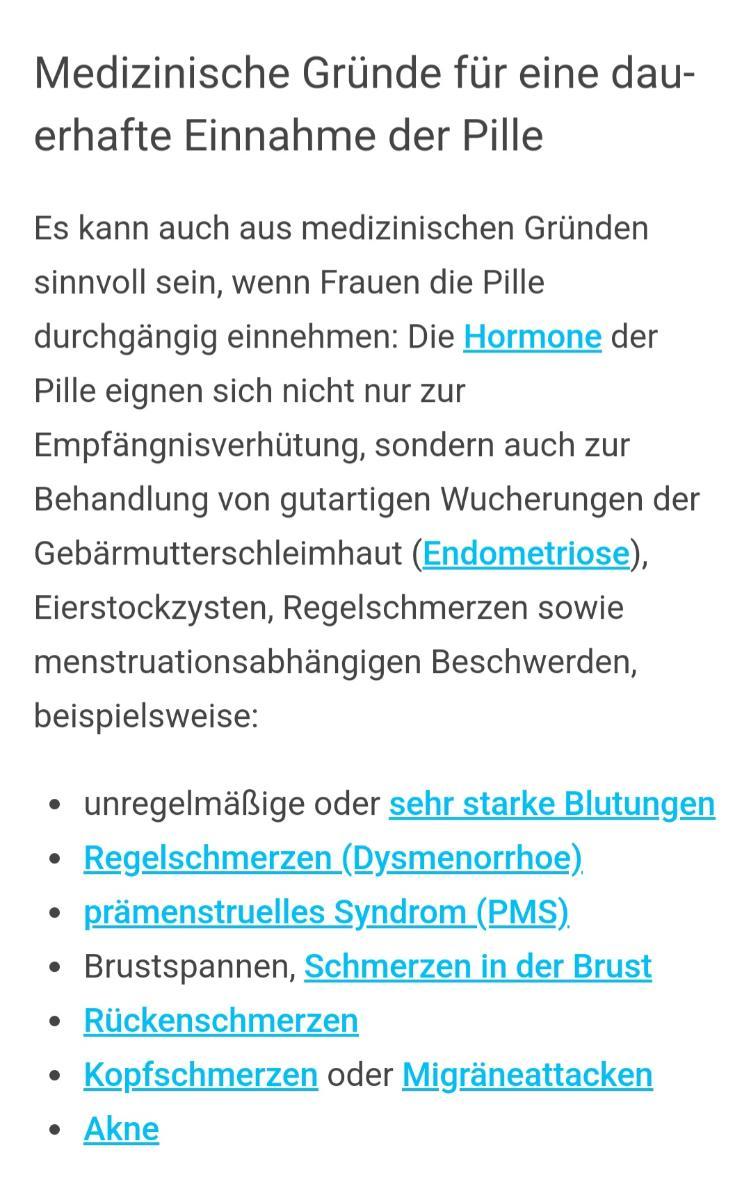The image size is (751, 1200).
Task: Follow the Akne link
Action: (121, 1129)
